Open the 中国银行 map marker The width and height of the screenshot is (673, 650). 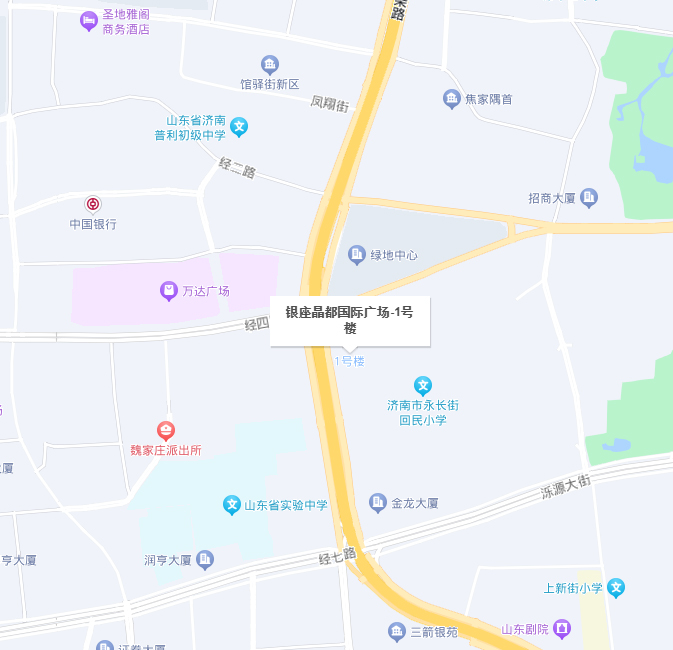(93, 204)
